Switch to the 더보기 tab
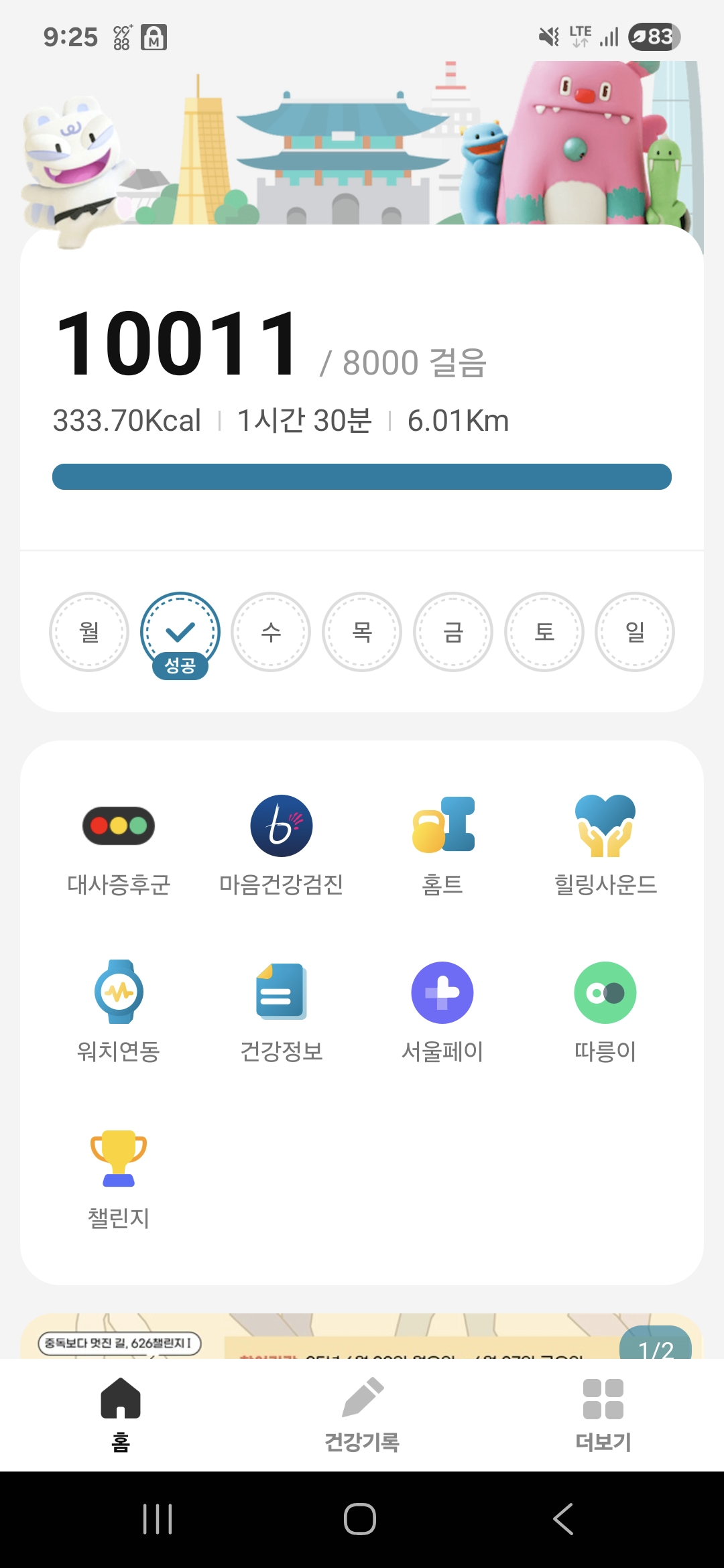 point(603,1414)
